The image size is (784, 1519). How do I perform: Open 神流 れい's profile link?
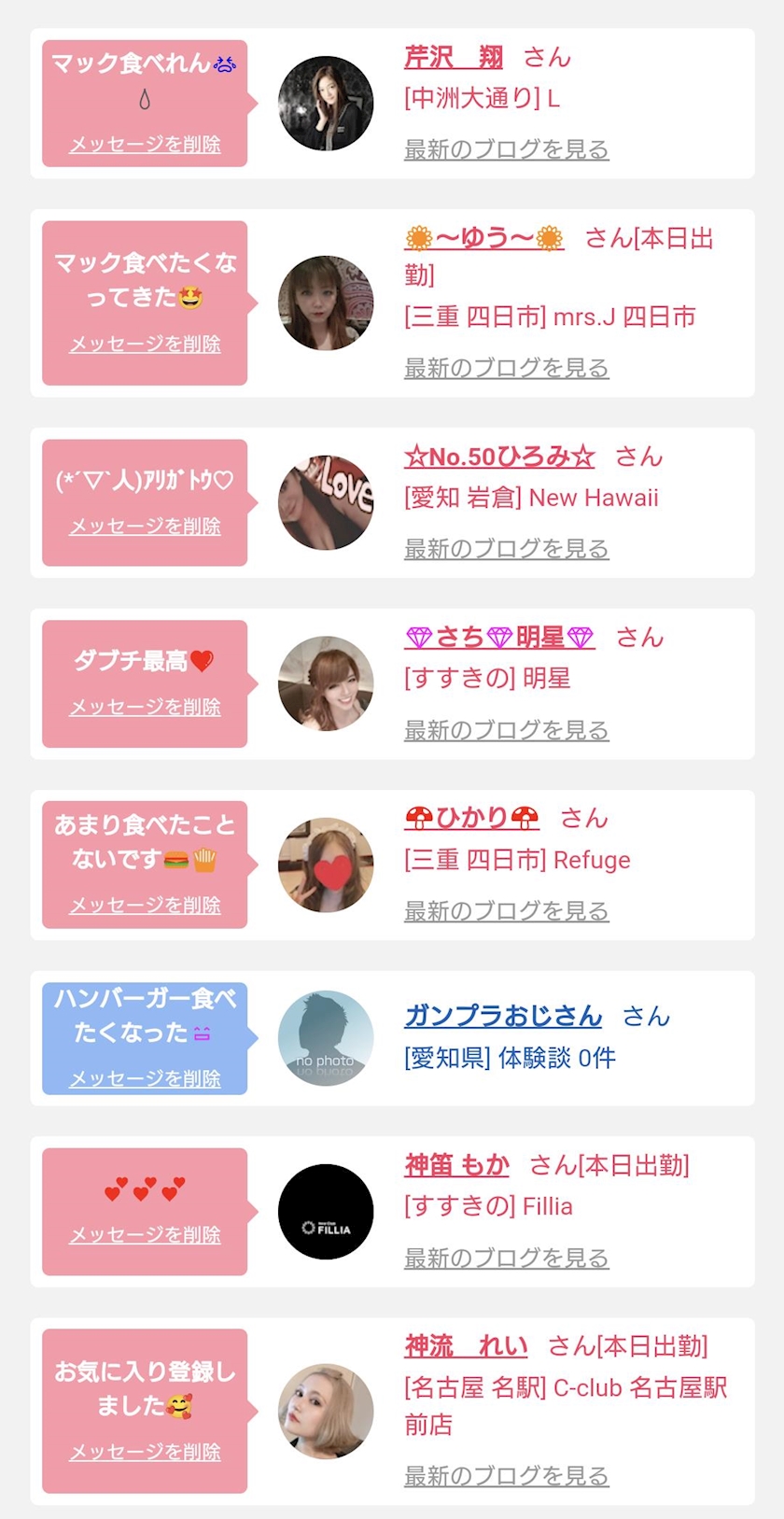[466, 1346]
